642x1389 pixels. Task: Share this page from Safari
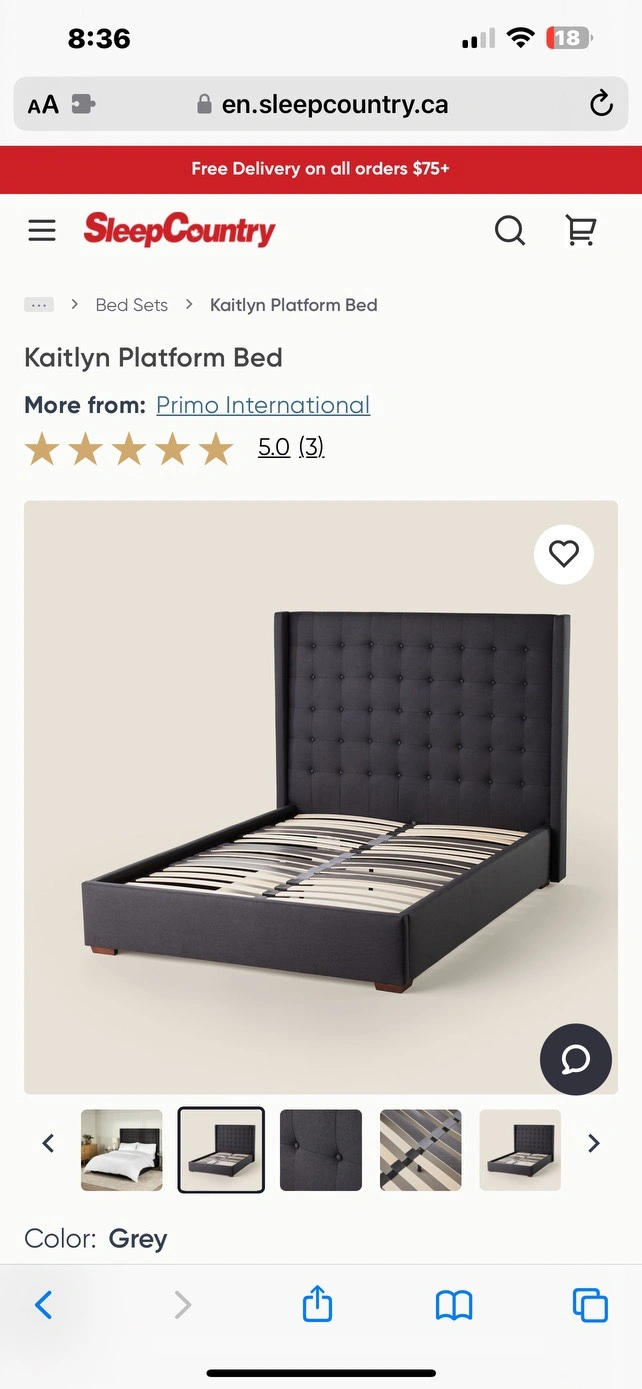click(x=317, y=1304)
